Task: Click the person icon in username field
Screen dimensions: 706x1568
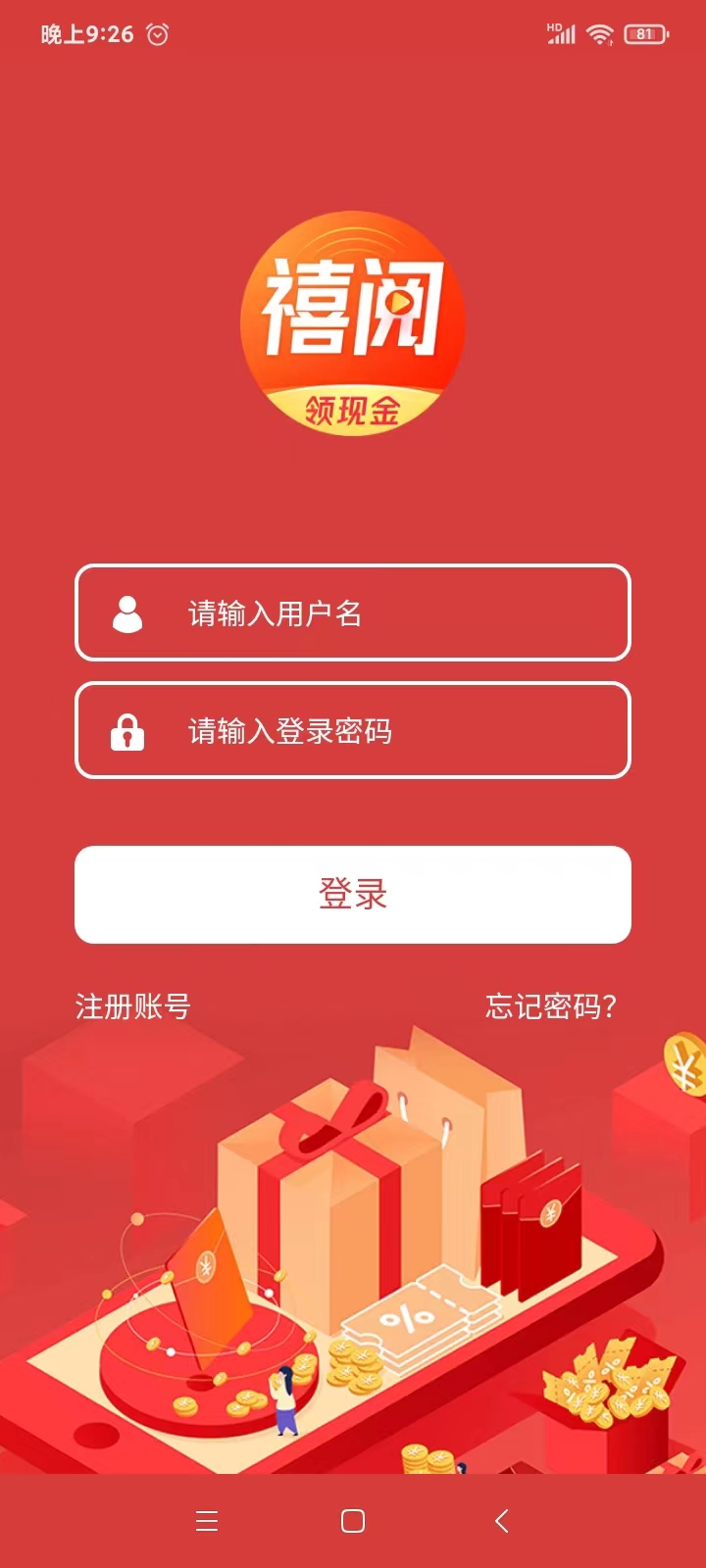Action: [127, 616]
